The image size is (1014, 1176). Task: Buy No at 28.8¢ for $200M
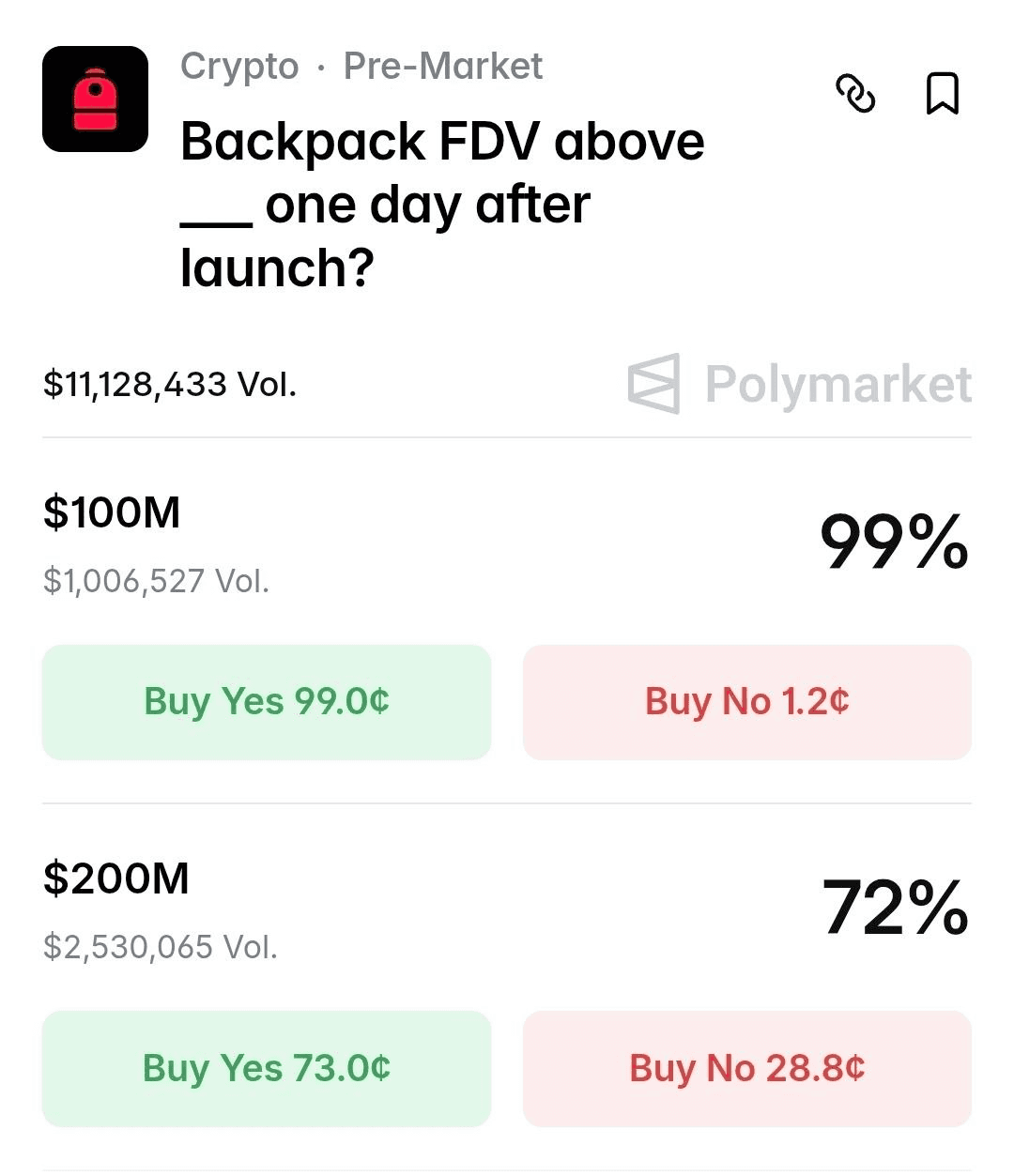point(746,1068)
